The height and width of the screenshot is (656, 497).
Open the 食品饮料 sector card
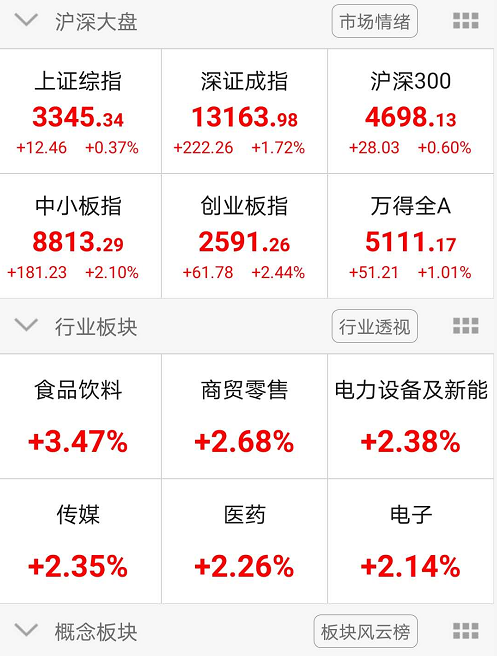(80, 416)
